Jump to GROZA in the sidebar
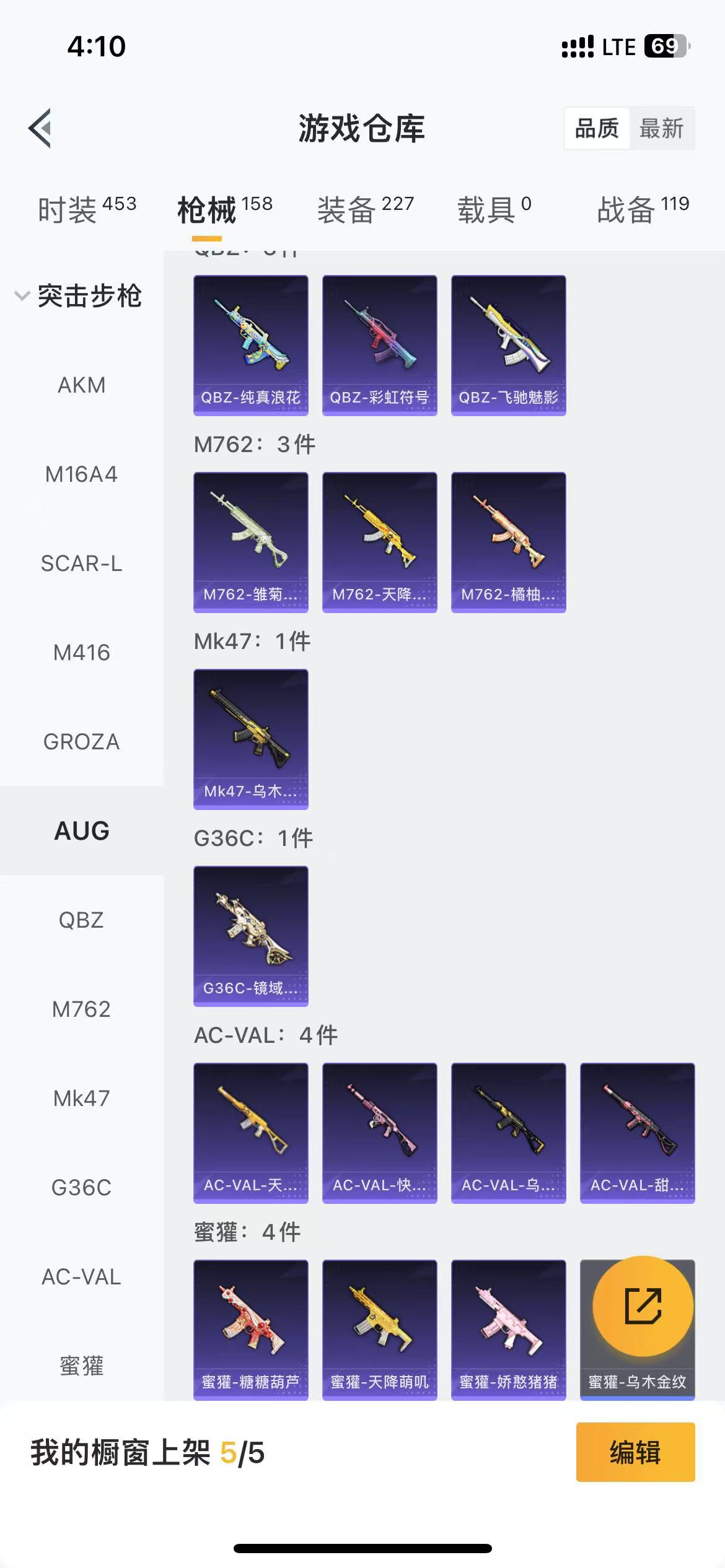Viewport: 725px width, 1568px height. [x=82, y=742]
